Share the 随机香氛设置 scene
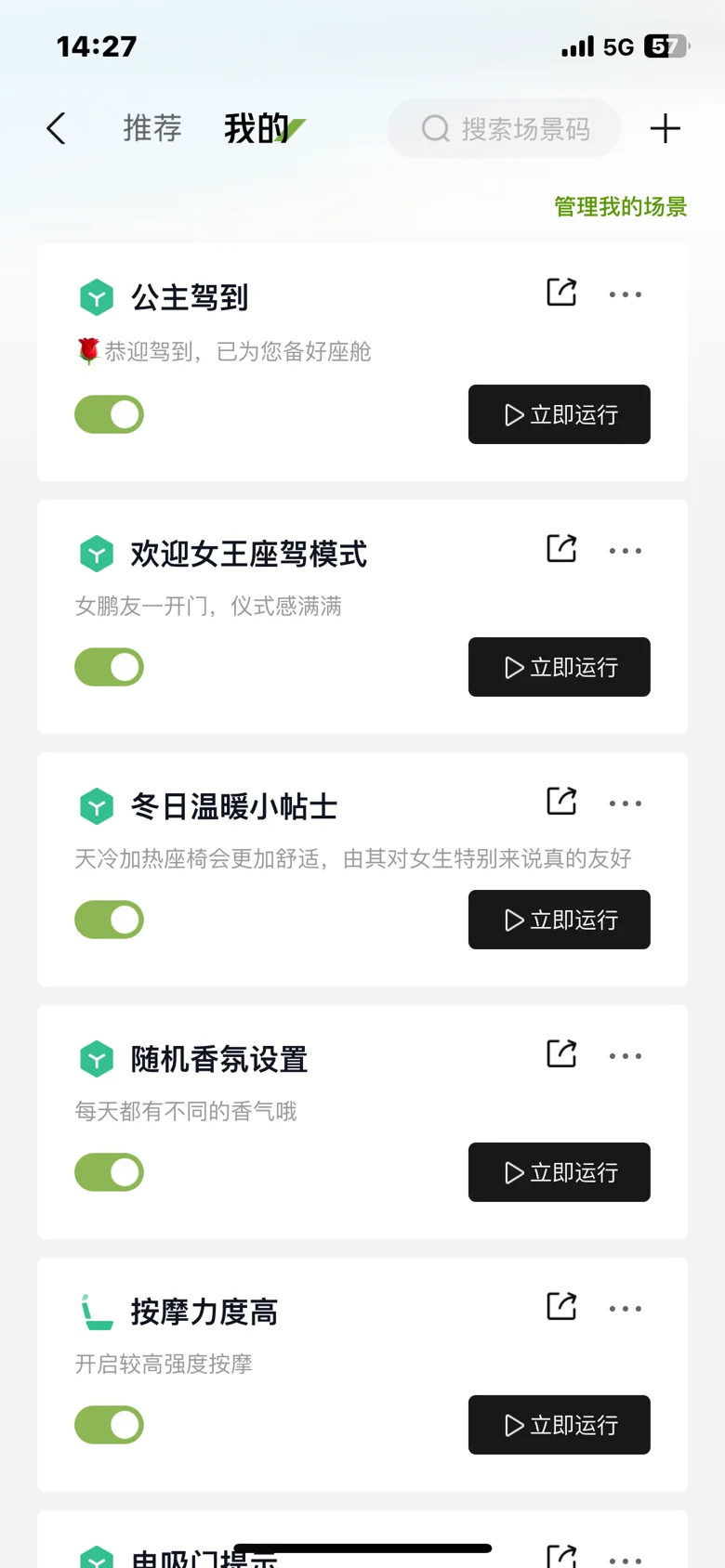The image size is (725, 1568). [x=561, y=1054]
